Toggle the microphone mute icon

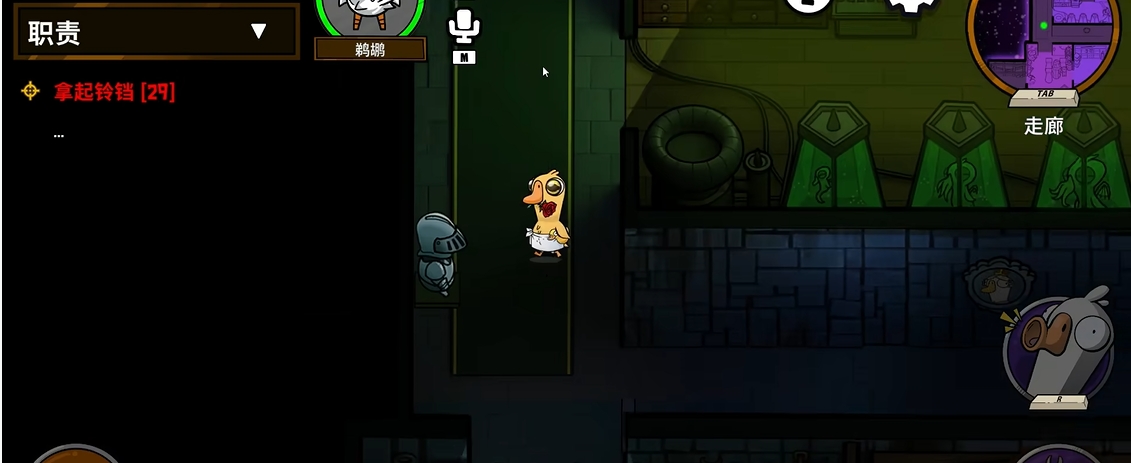462,26
